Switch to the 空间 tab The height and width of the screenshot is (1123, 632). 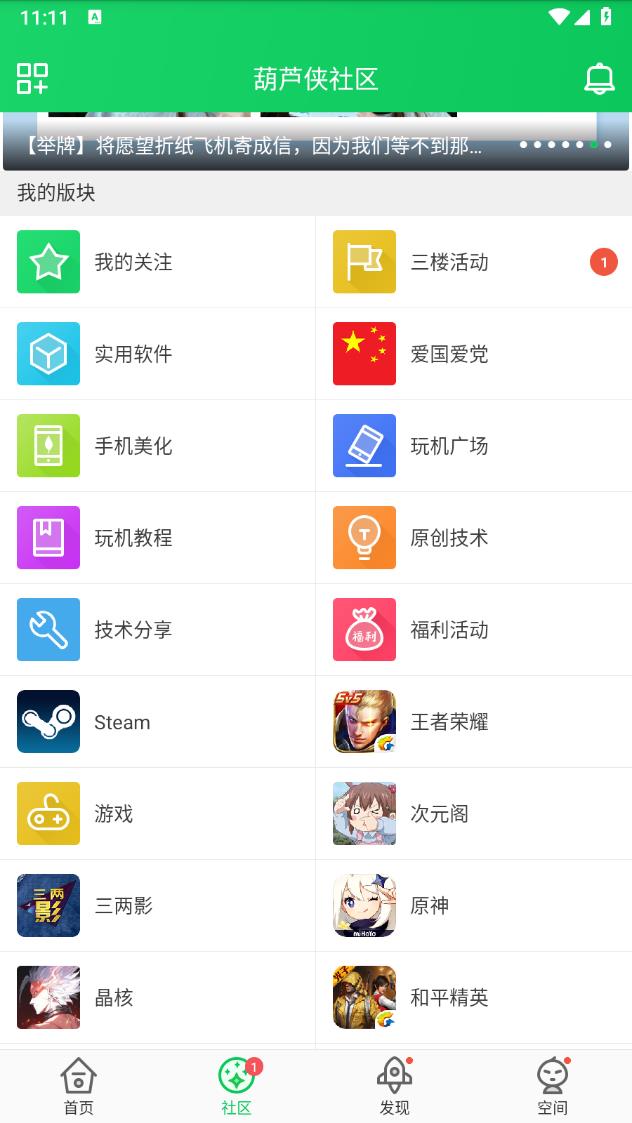(552, 1087)
